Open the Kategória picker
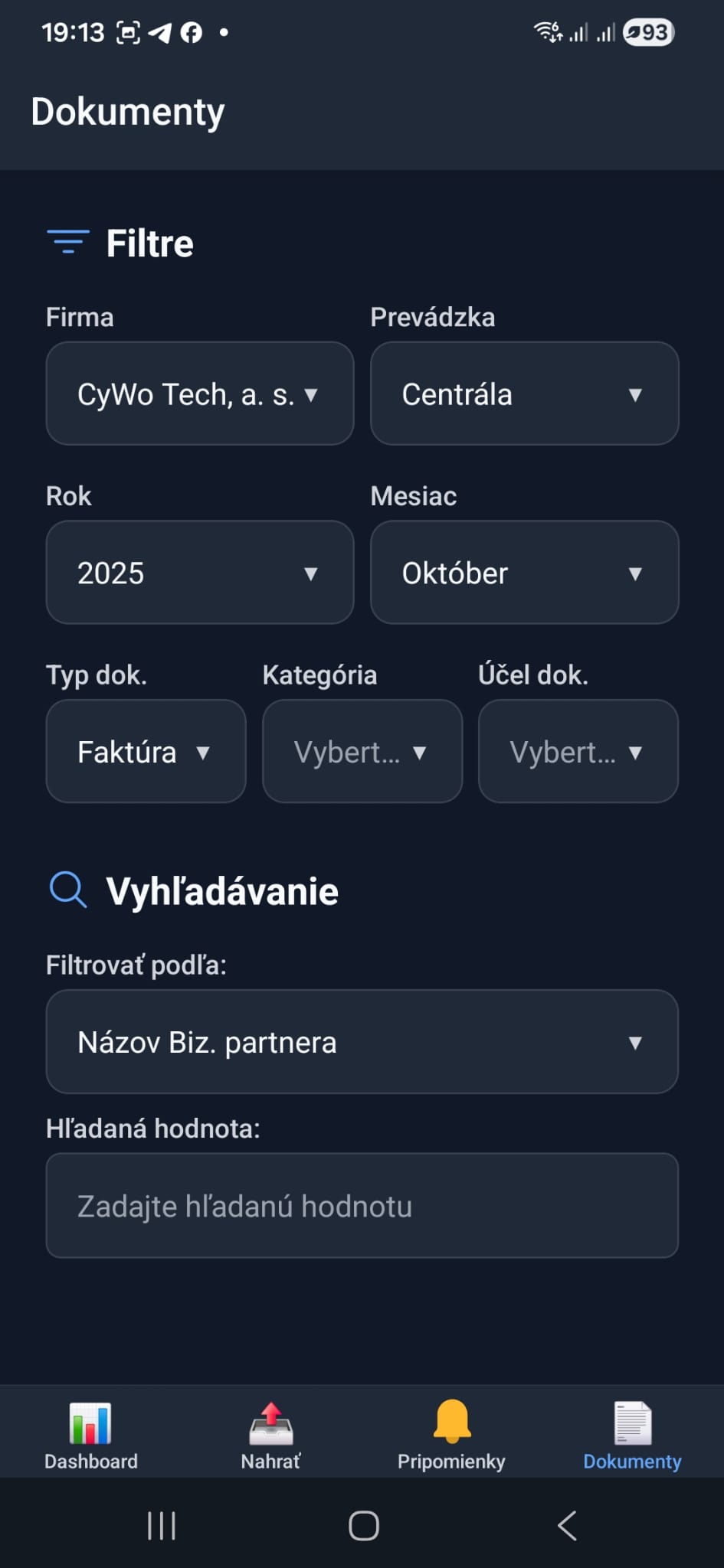This screenshot has width=724, height=1568. [362, 751]
